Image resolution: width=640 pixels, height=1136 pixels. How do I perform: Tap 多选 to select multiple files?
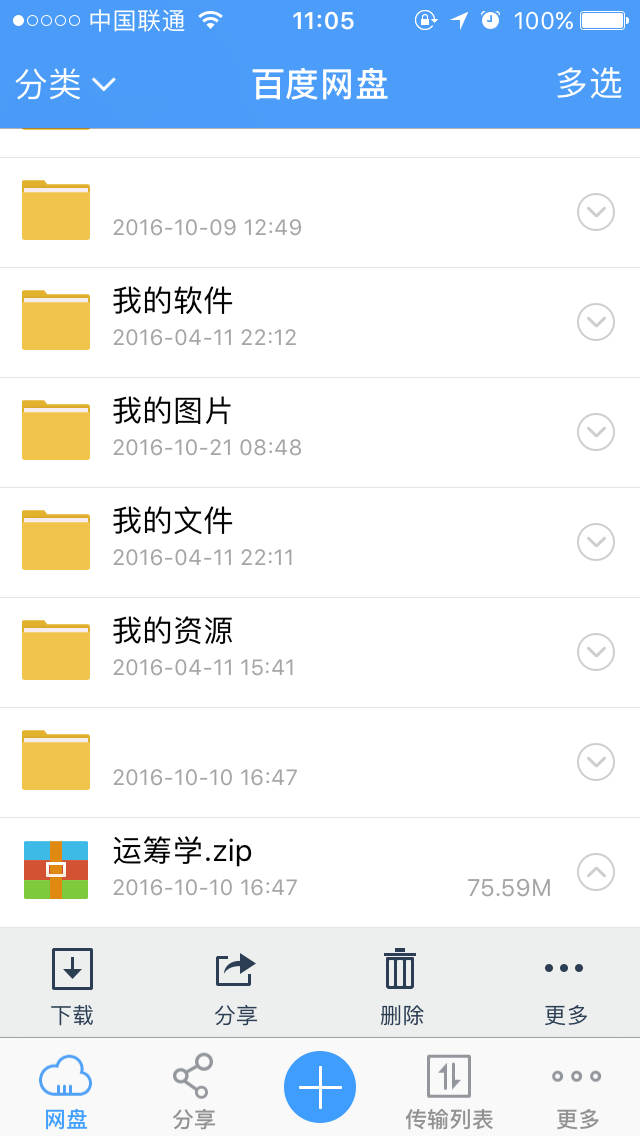click(589, 84)
